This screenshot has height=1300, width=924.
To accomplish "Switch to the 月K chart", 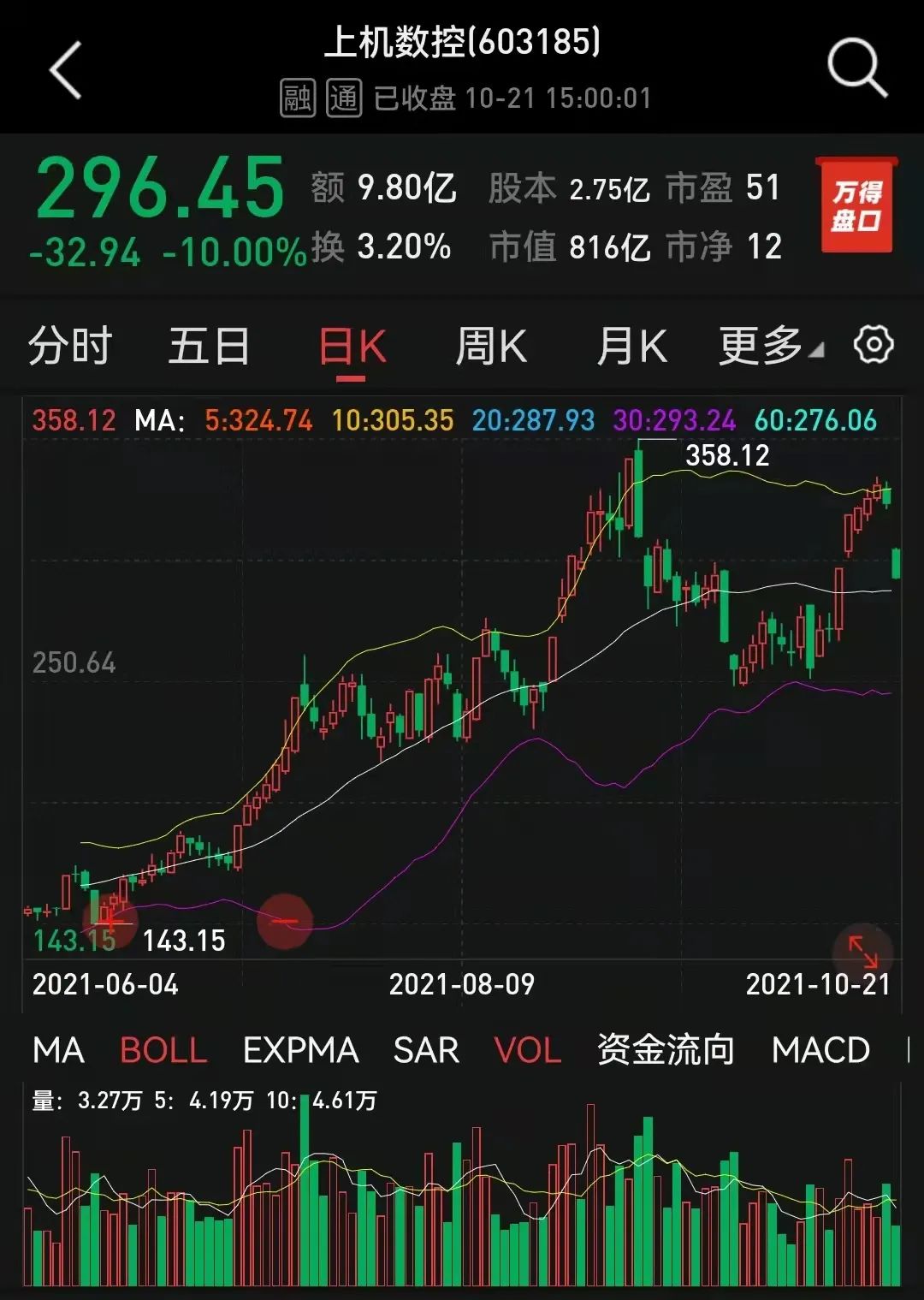I will pos(631,347).
